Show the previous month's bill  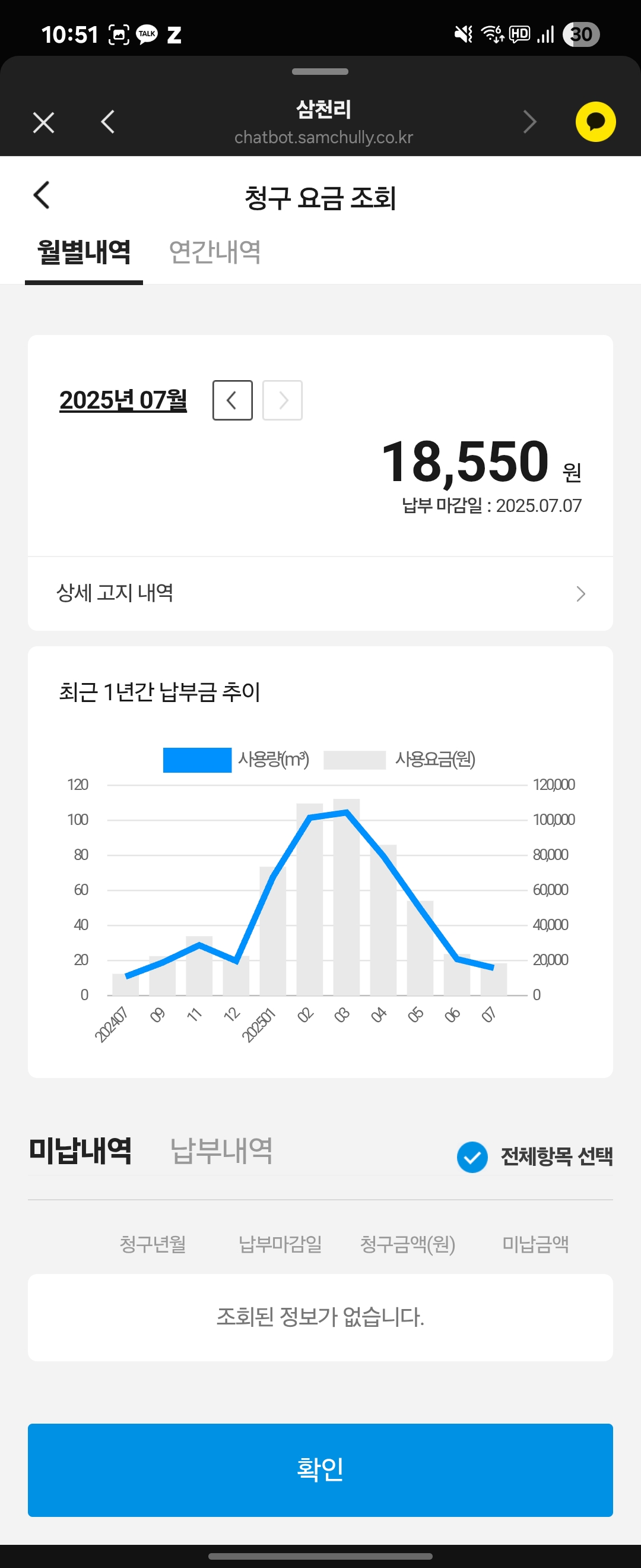point(232,400)
